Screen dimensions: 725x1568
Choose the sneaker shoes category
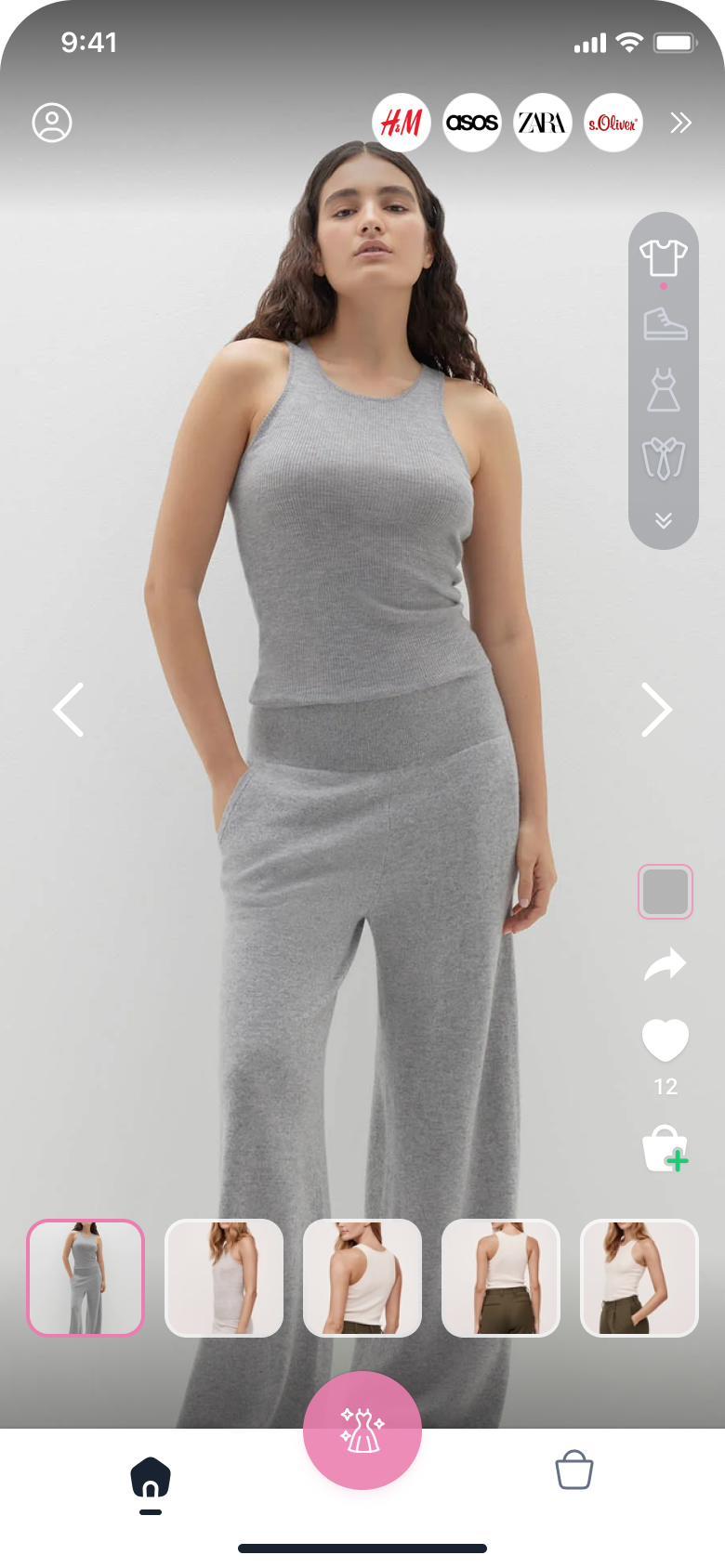(x=665, y=324)
